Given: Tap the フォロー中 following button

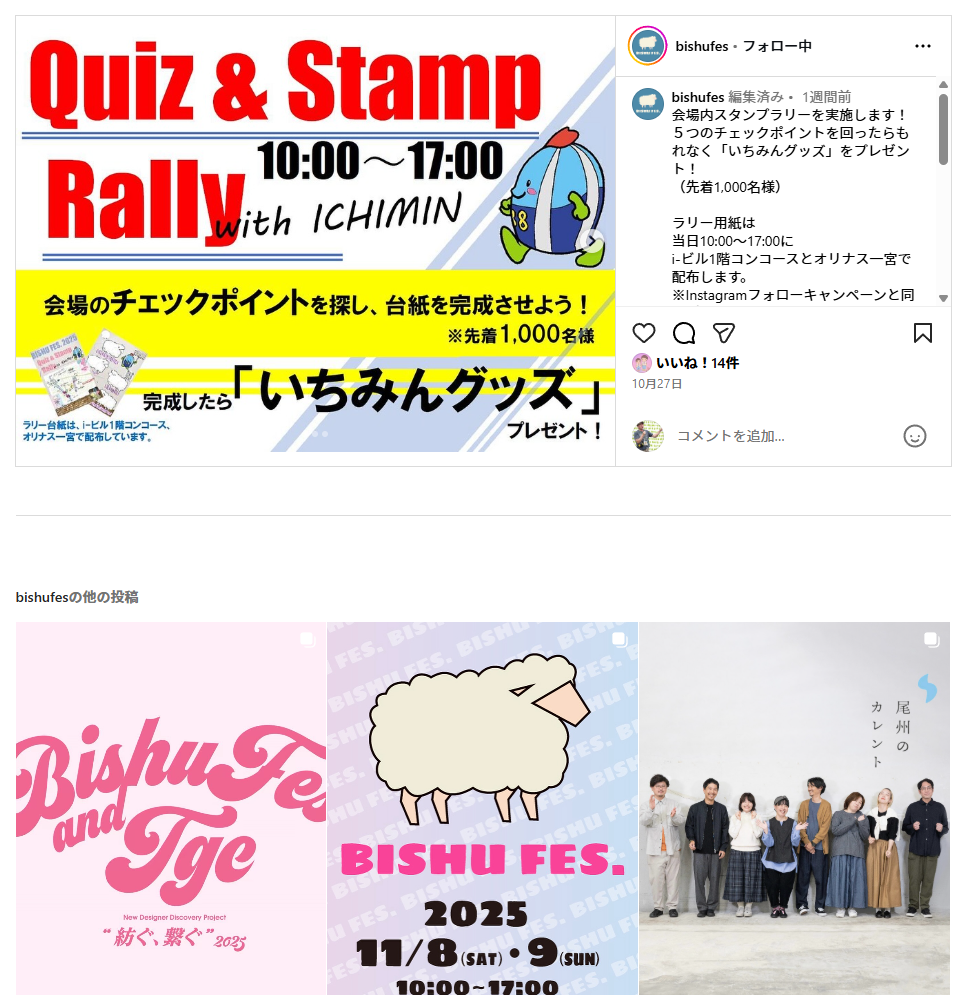Looking at the screenshot, I should click(x=777, y=46).
